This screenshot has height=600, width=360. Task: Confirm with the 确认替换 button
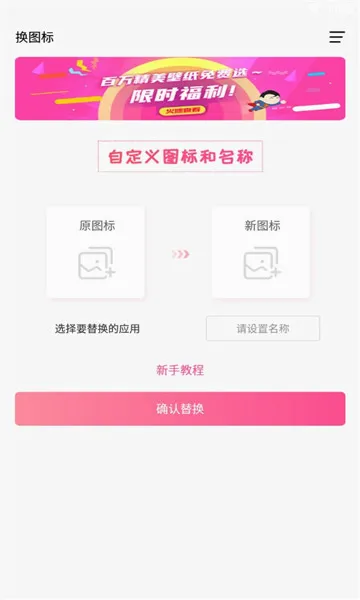[x=180, y=409]
